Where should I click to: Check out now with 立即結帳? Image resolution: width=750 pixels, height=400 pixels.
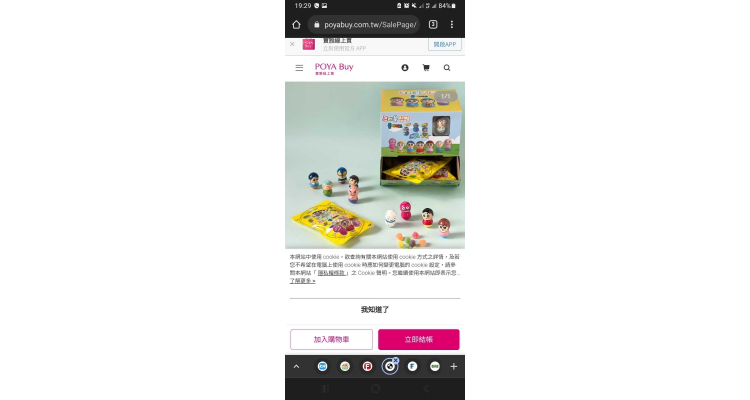(x=418, y=339)
